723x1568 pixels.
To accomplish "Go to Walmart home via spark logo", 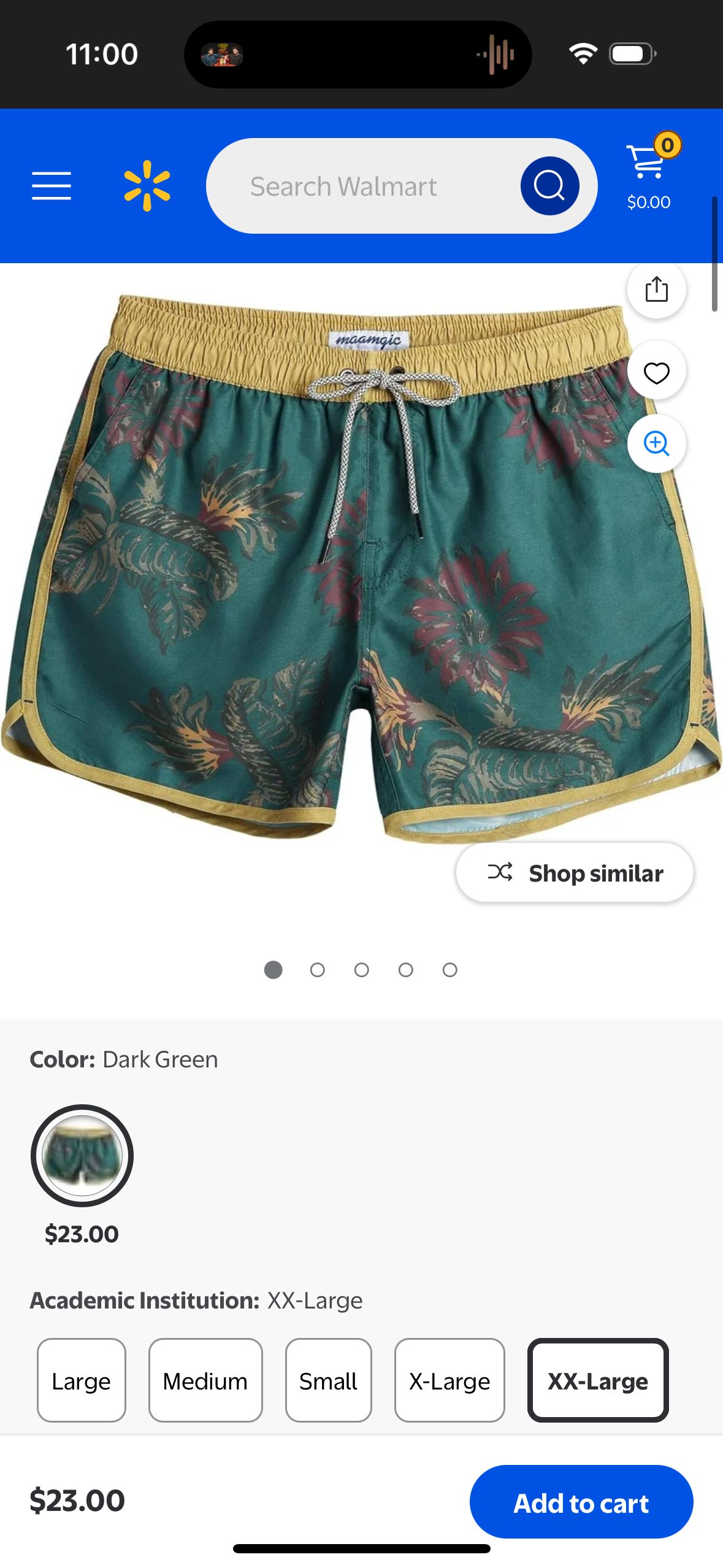I will click(x=147, y=186).
